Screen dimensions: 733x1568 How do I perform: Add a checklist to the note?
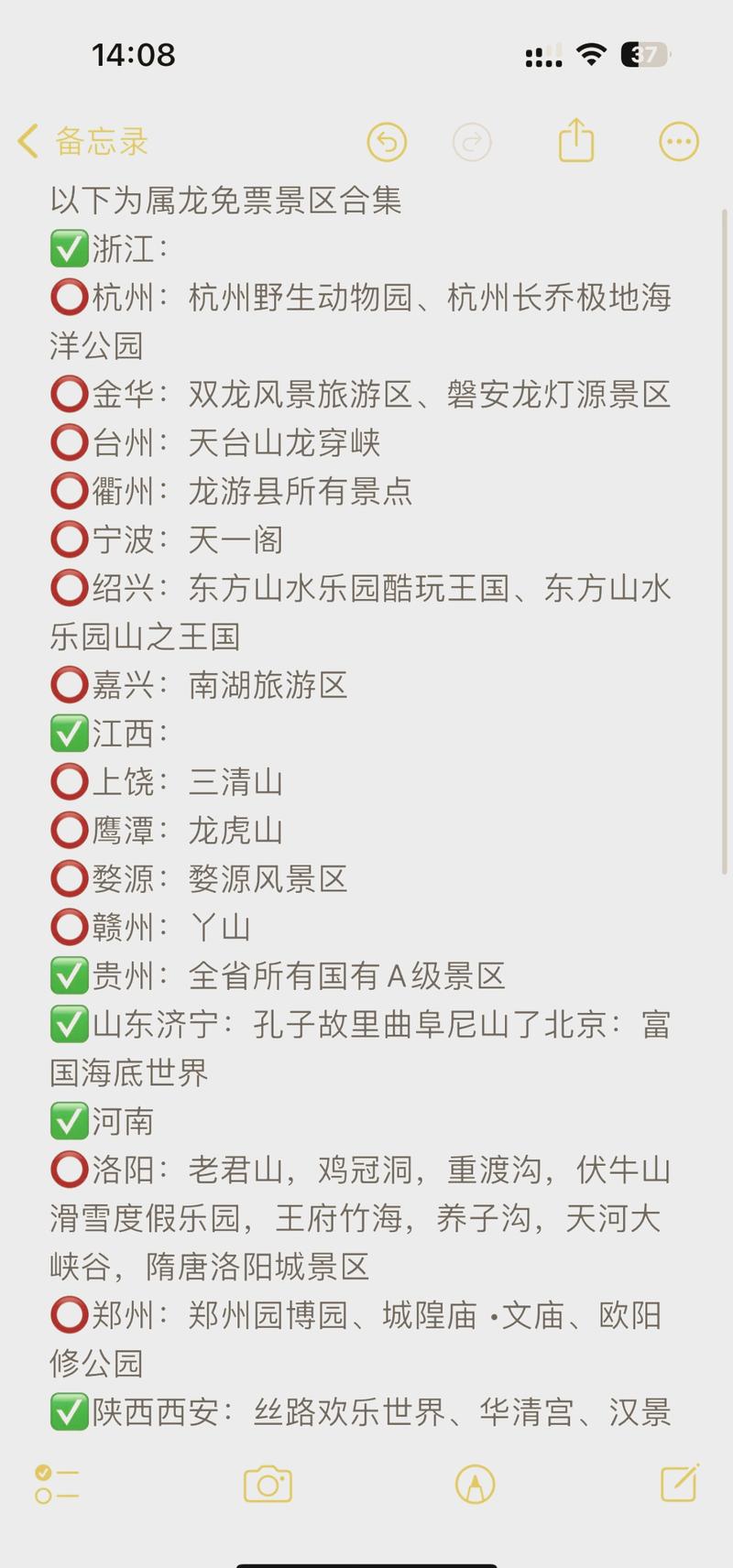point(57,1485)
